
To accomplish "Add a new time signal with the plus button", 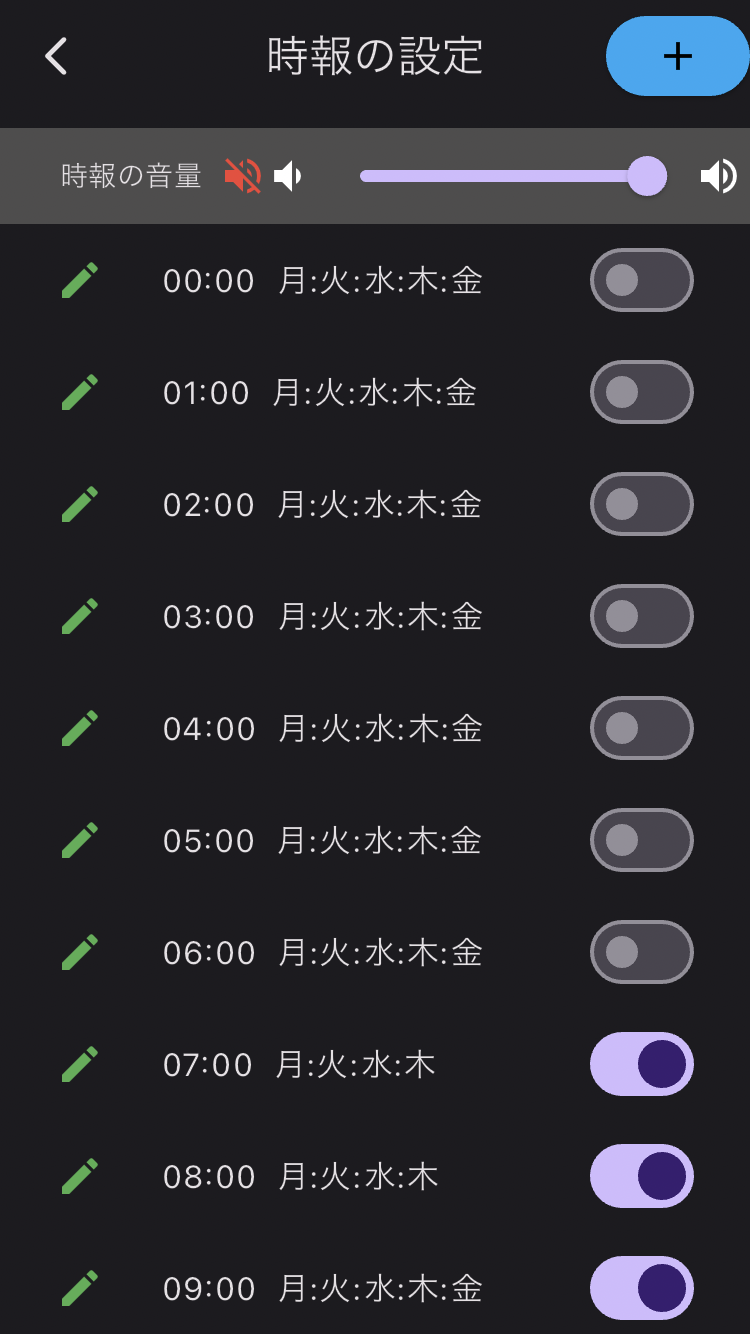I will click(x=677, y=56).
